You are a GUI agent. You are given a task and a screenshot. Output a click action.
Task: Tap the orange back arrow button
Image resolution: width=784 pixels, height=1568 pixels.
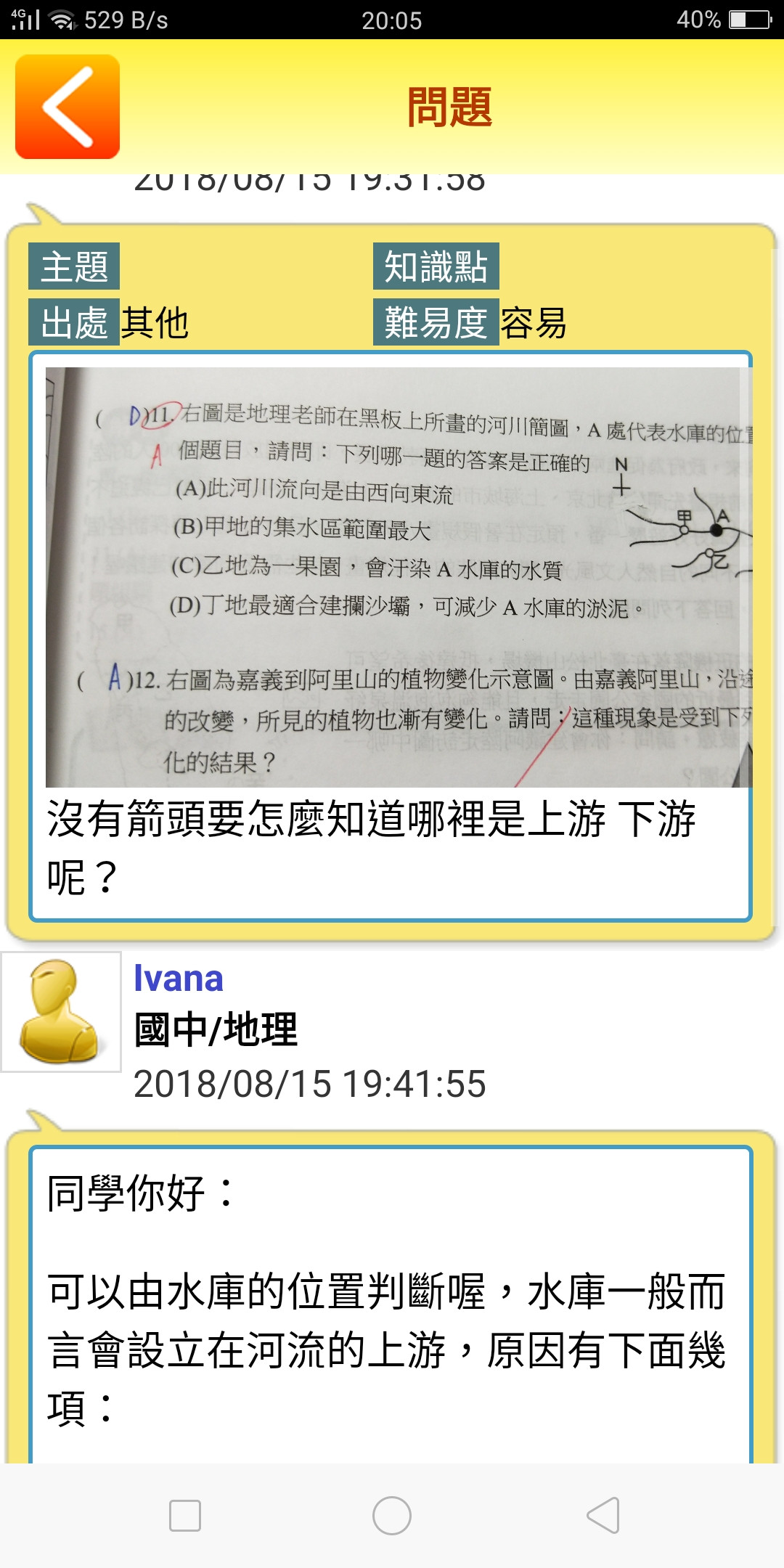pos(68,107)
